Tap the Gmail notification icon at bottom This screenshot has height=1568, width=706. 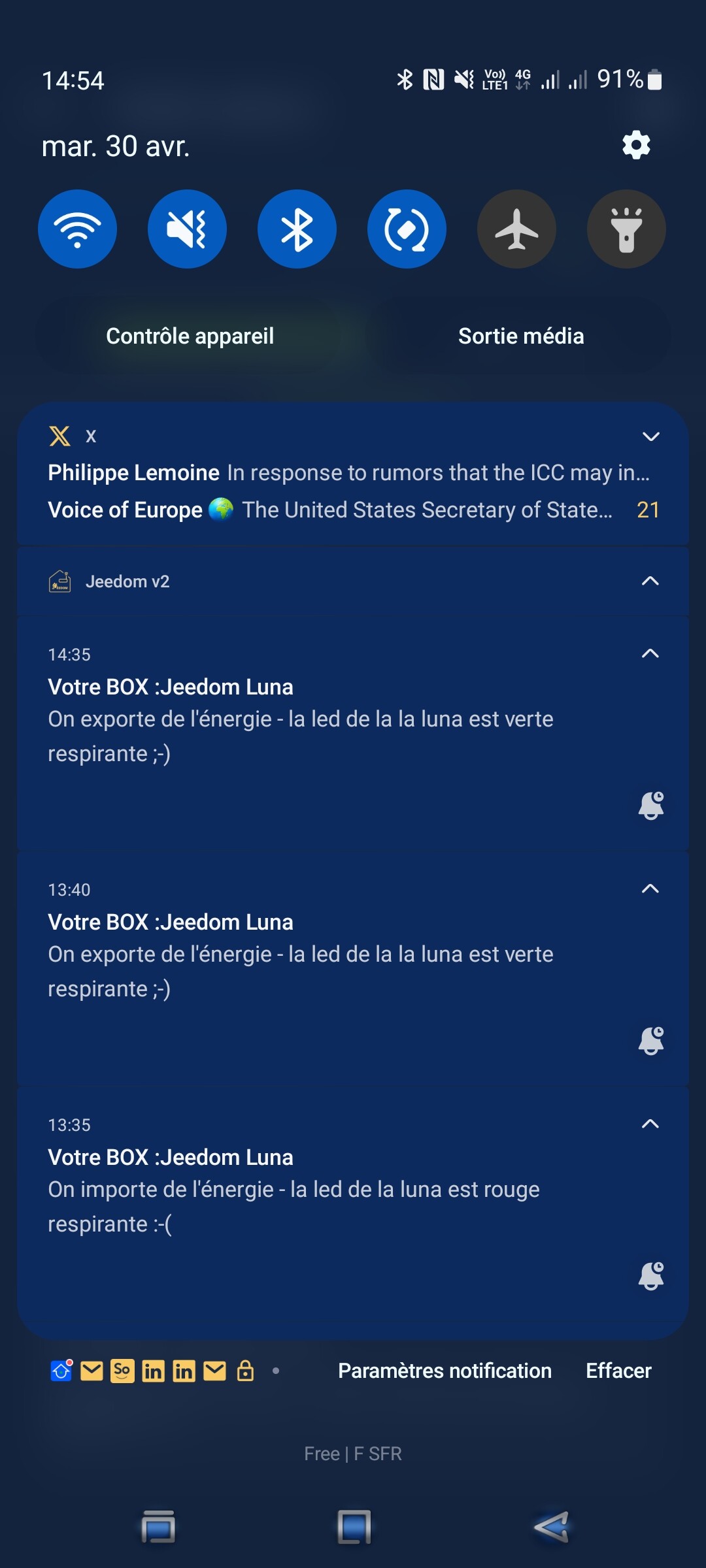coord(93,1370)
